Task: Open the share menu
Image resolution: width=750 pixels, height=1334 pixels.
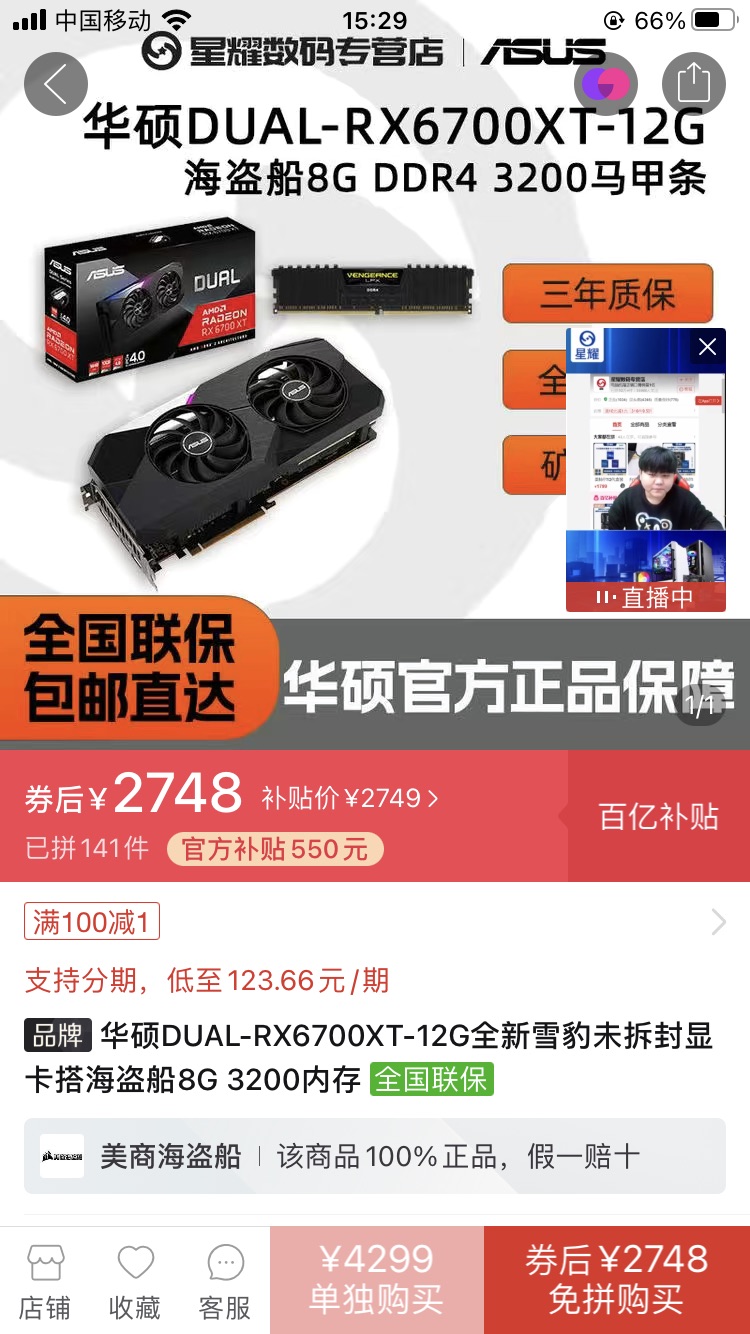Action: 695,84
